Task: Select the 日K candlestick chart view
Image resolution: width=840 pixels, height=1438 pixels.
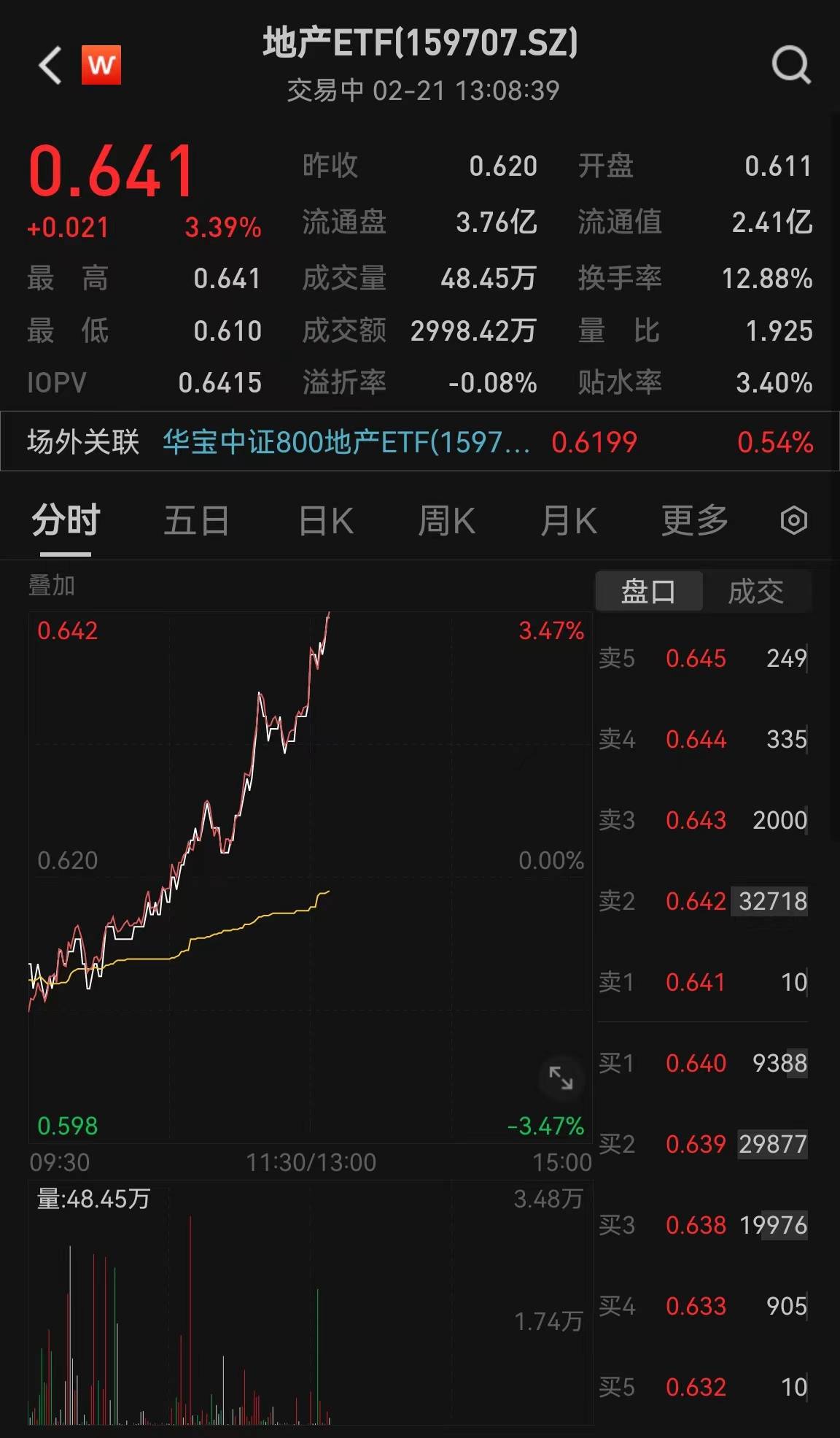Action: (325, 519)
